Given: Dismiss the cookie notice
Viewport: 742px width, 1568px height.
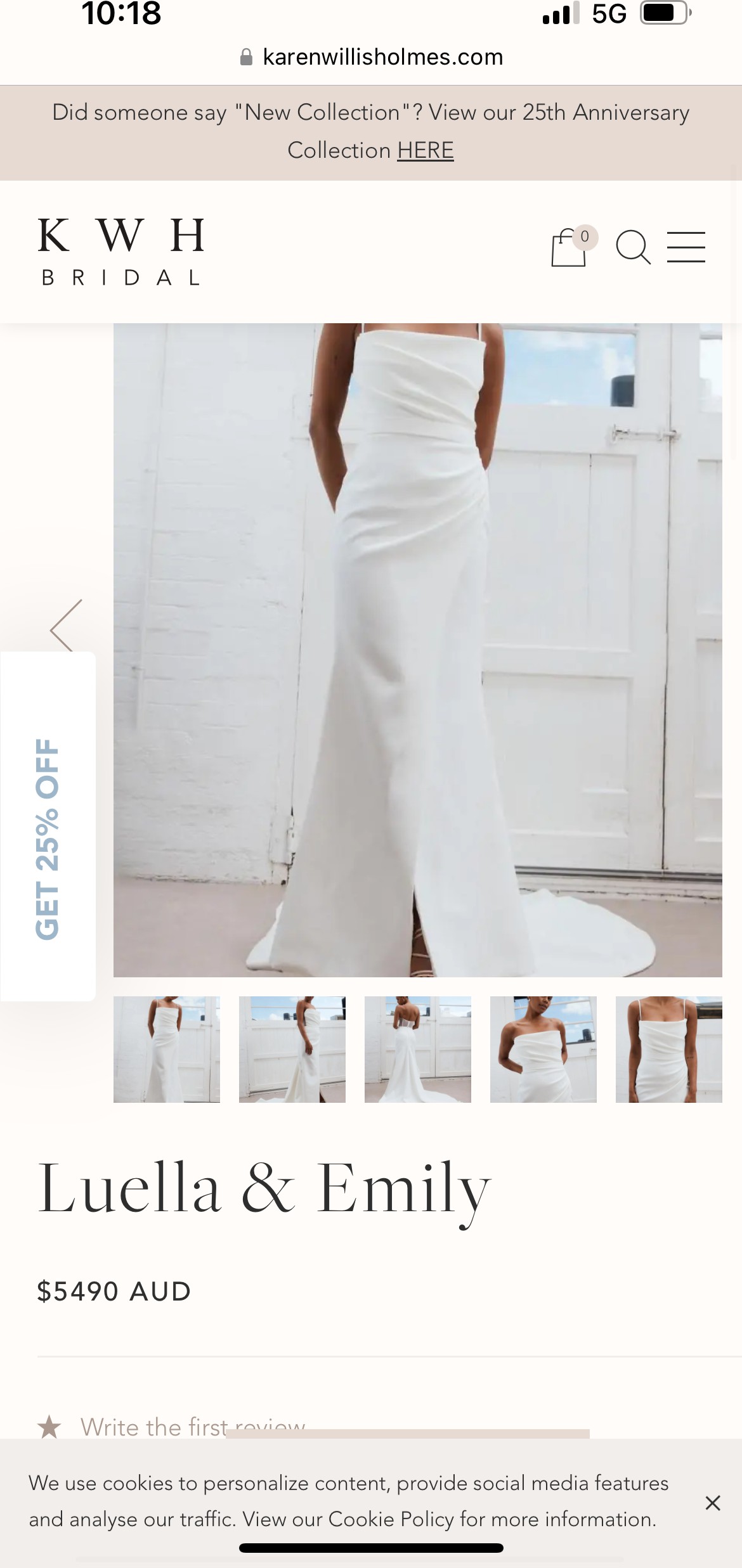Looking at the screenshot, I should pos(713,1503).
